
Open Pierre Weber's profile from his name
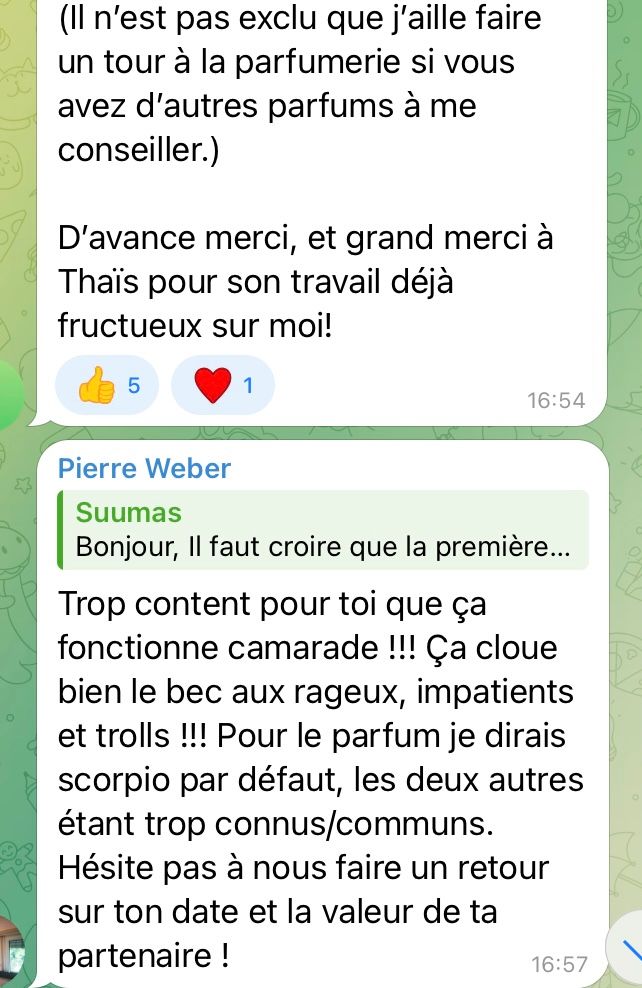click(x=144, y=468)
